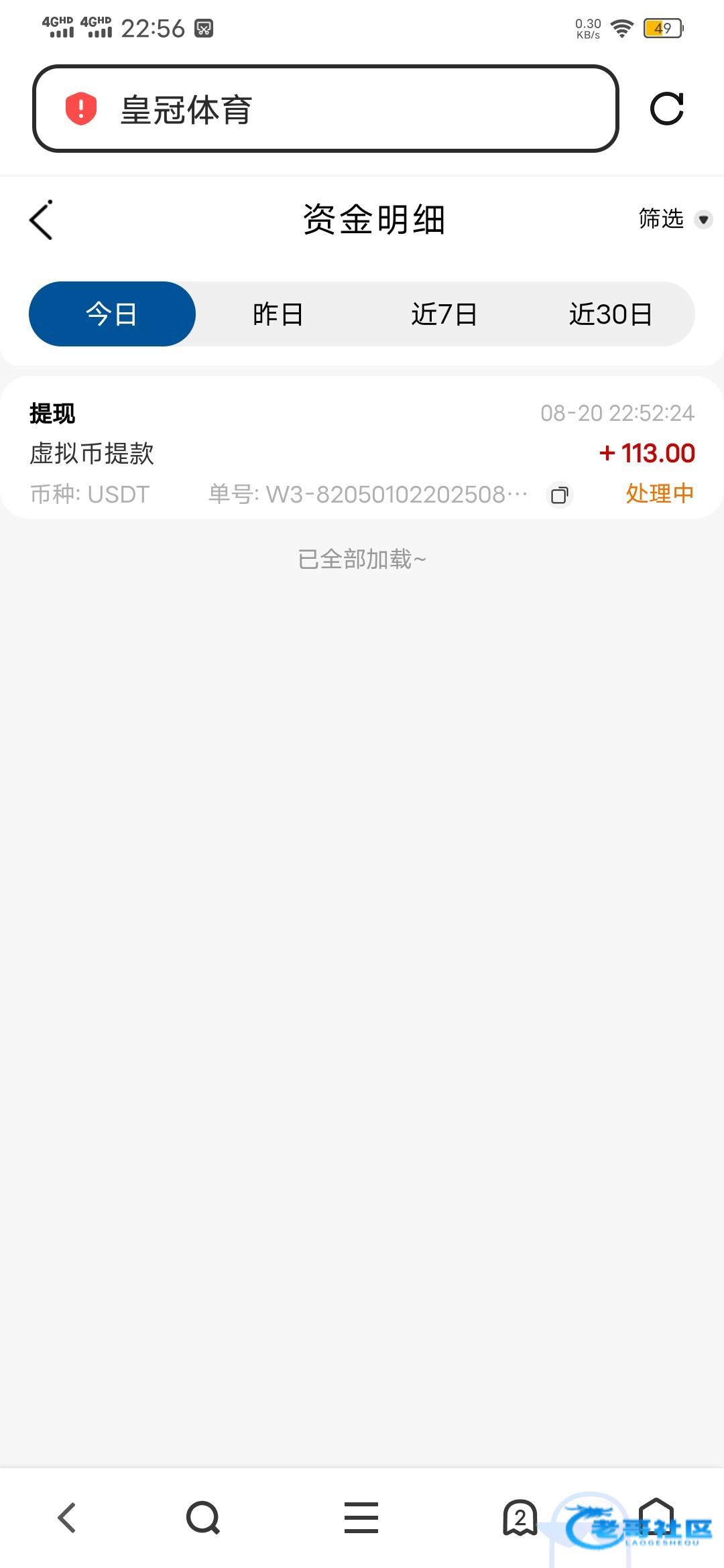Screen dimensions: 724x1568
Task: Select the 今日 tab
Action: tap(112, 314)
